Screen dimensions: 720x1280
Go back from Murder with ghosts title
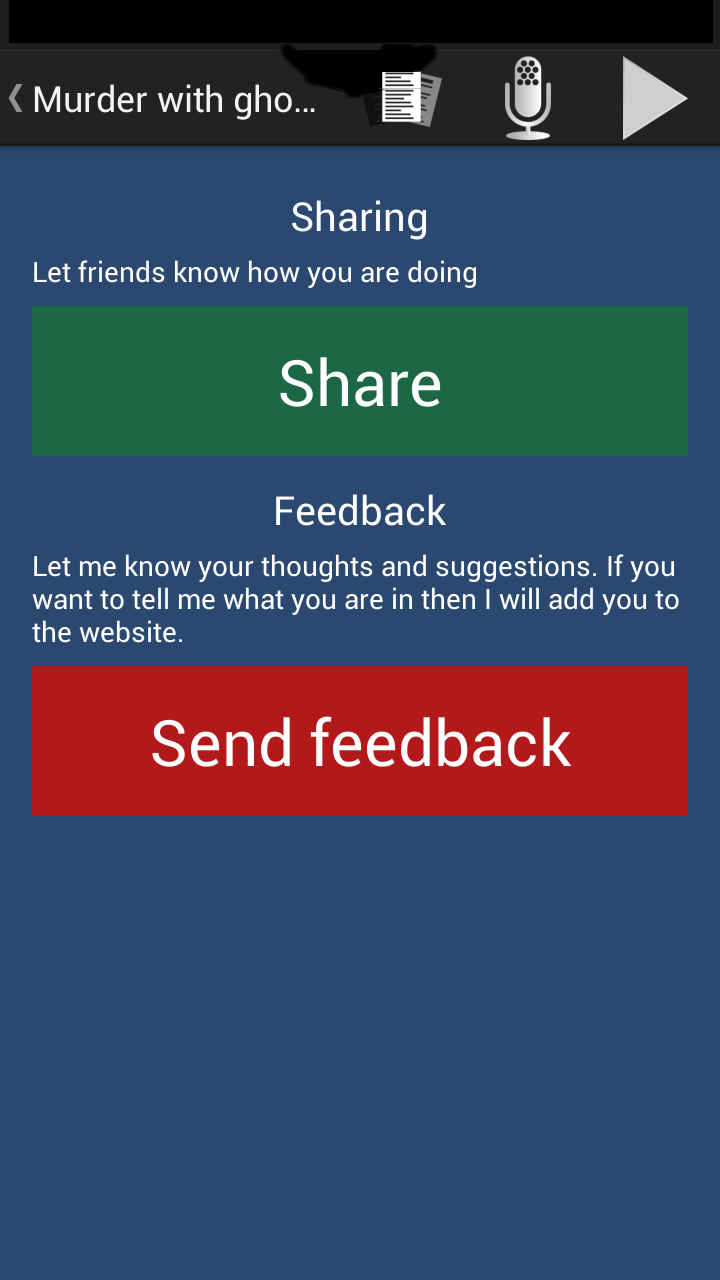pos(16,98)
